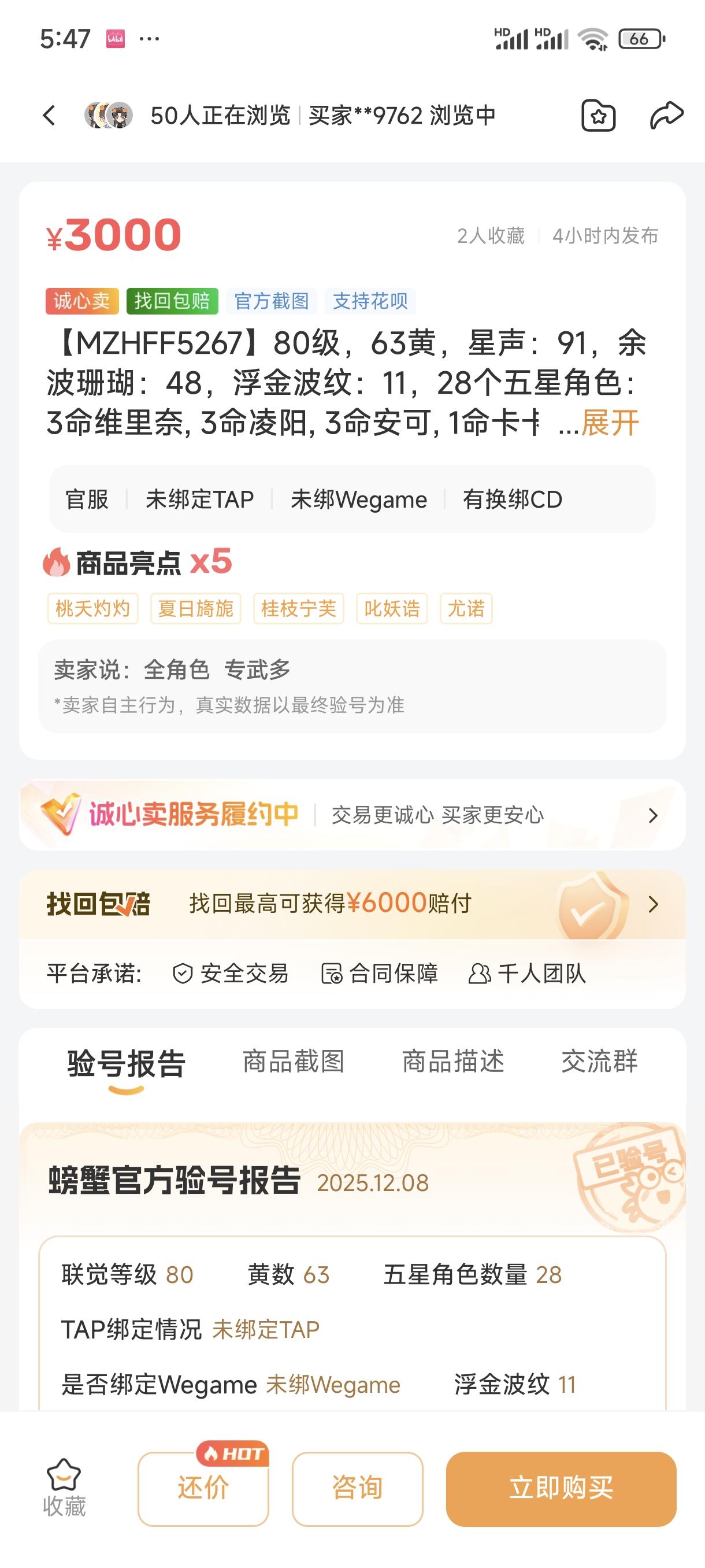This screenshot has width=705, height=1568.
Task: Tap the share icon in top right corner
Action: pos(666,114)
